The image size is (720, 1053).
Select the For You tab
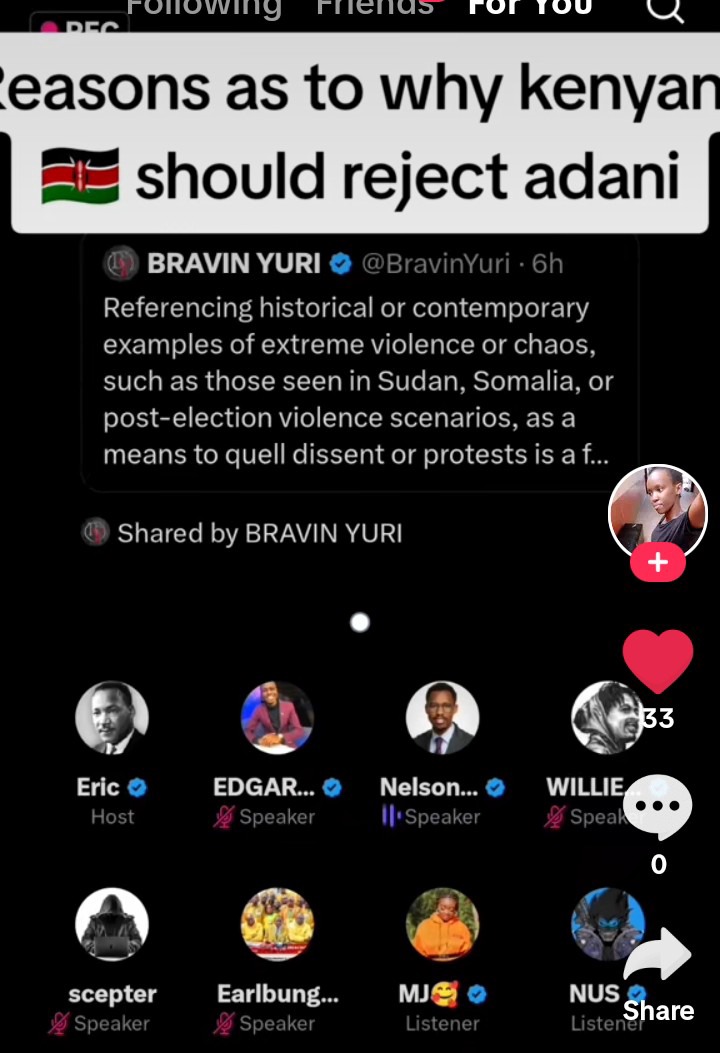pos(530,8)
